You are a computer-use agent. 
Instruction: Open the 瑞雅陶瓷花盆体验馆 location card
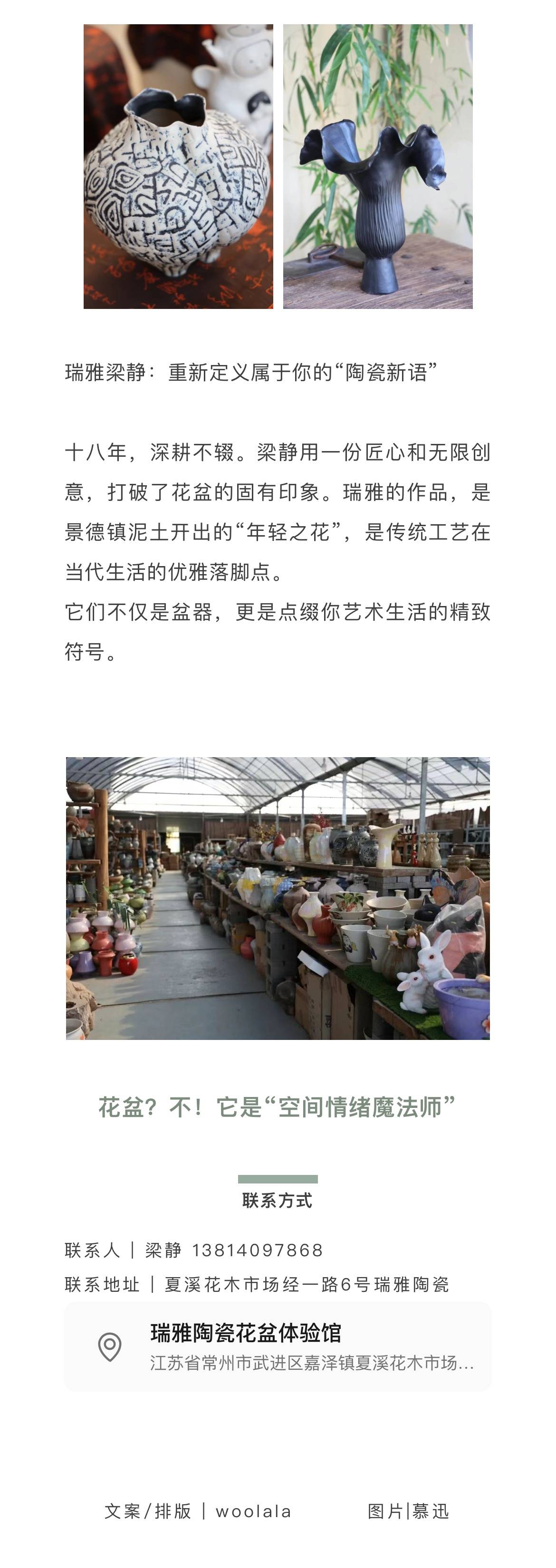(x=278, y=1347)
